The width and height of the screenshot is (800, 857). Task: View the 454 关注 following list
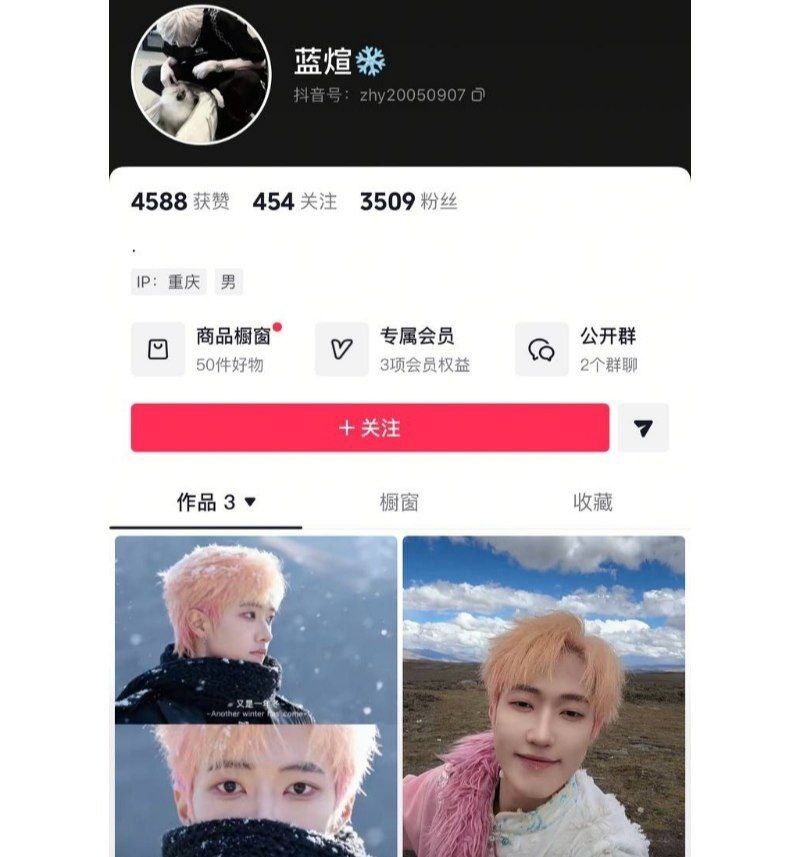pyautogui.click(x=294, y=202)
